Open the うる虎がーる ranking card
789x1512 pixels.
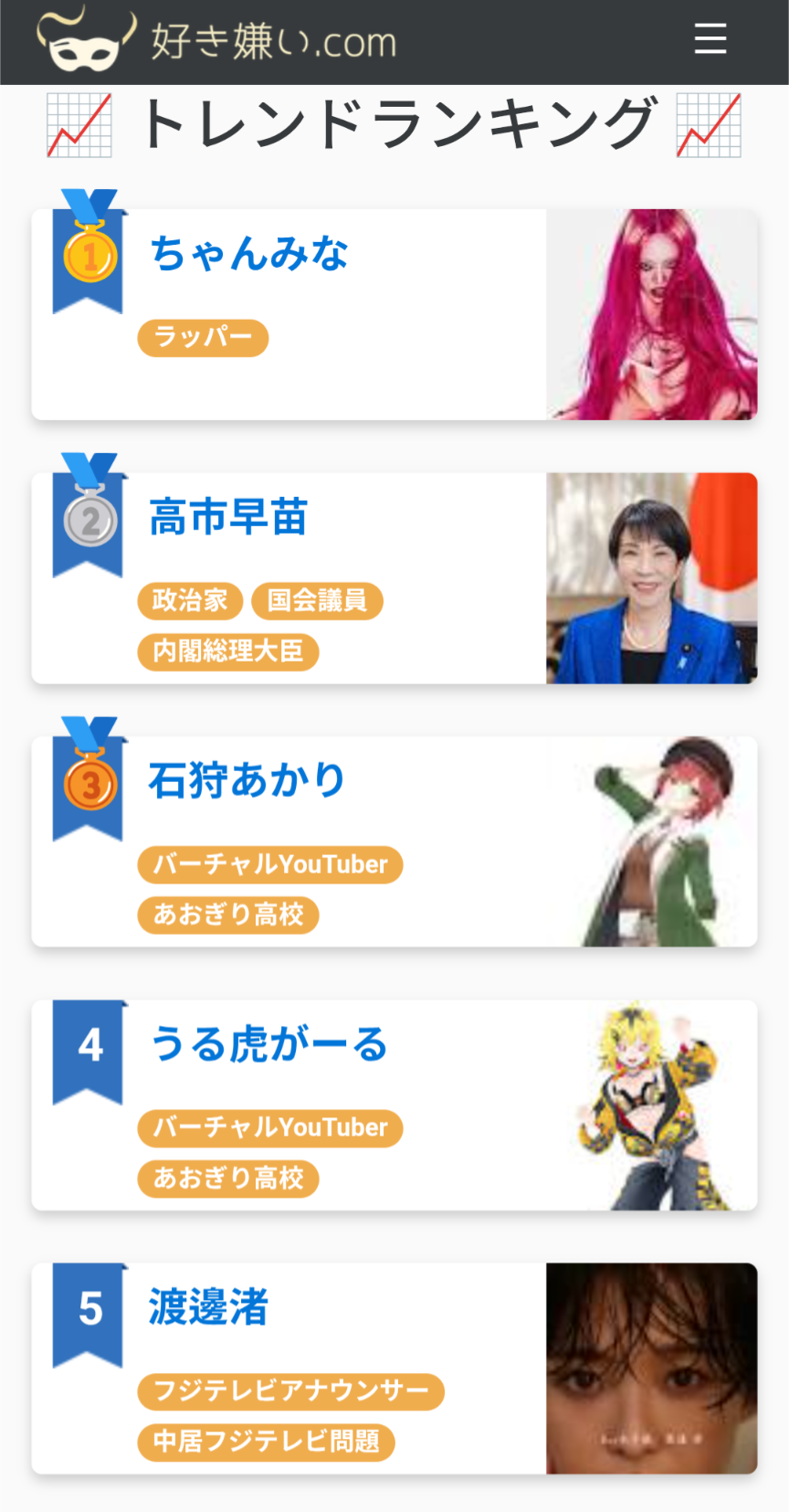(x=268, y=1044)
